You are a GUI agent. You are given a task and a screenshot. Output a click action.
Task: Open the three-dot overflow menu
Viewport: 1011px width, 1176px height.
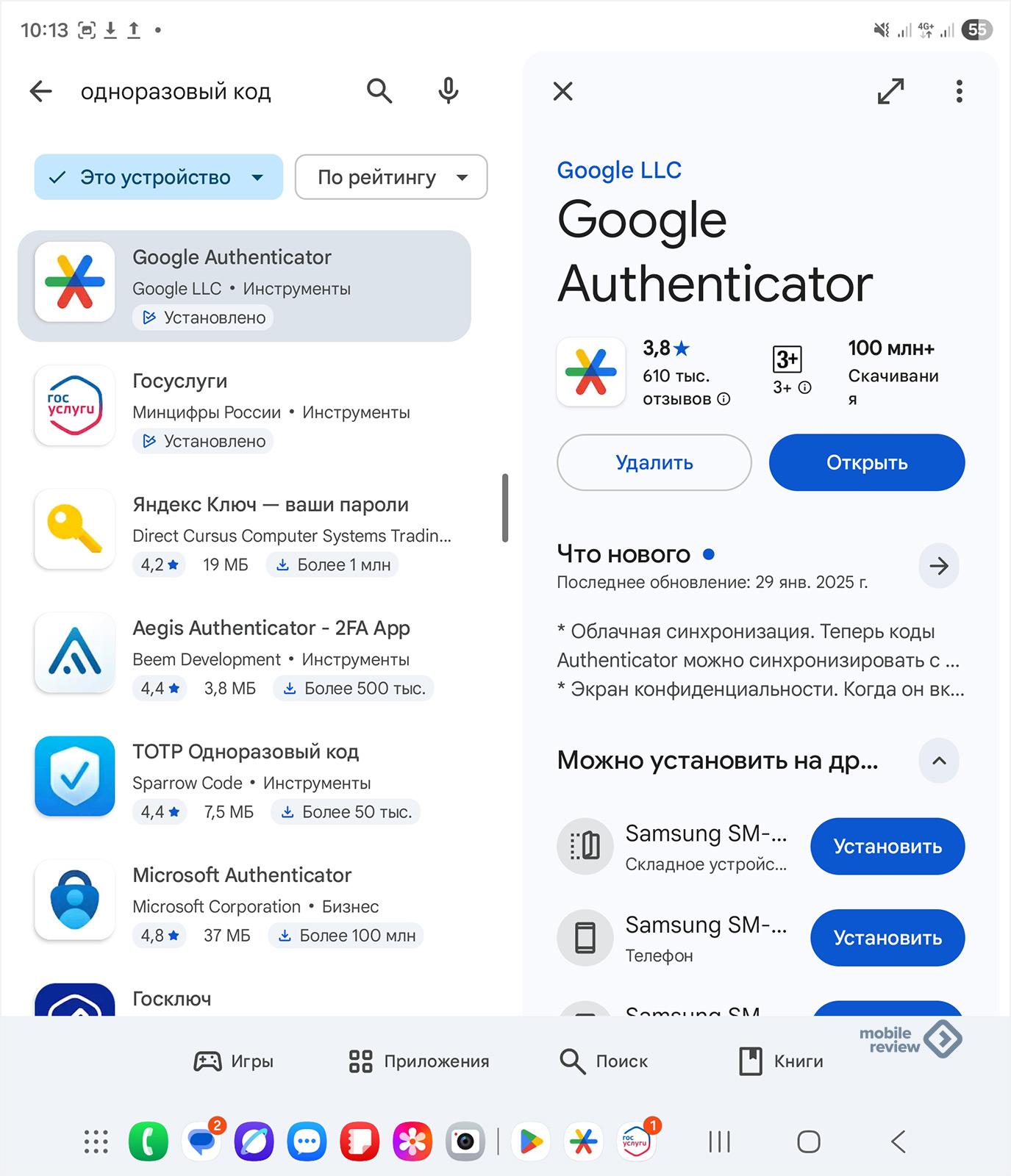pyautogui.click(x=959, y=92)
